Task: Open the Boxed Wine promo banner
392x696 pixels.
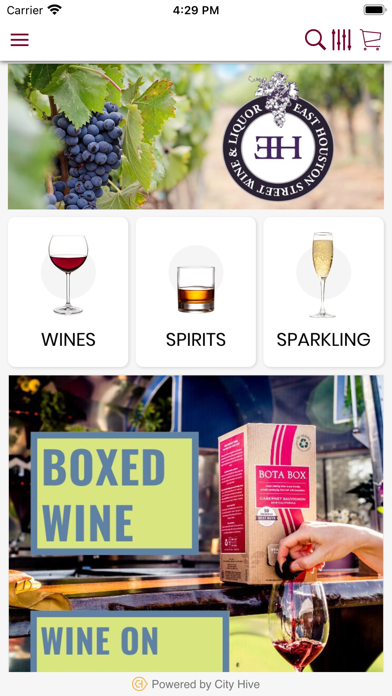Action: point(196,523)
